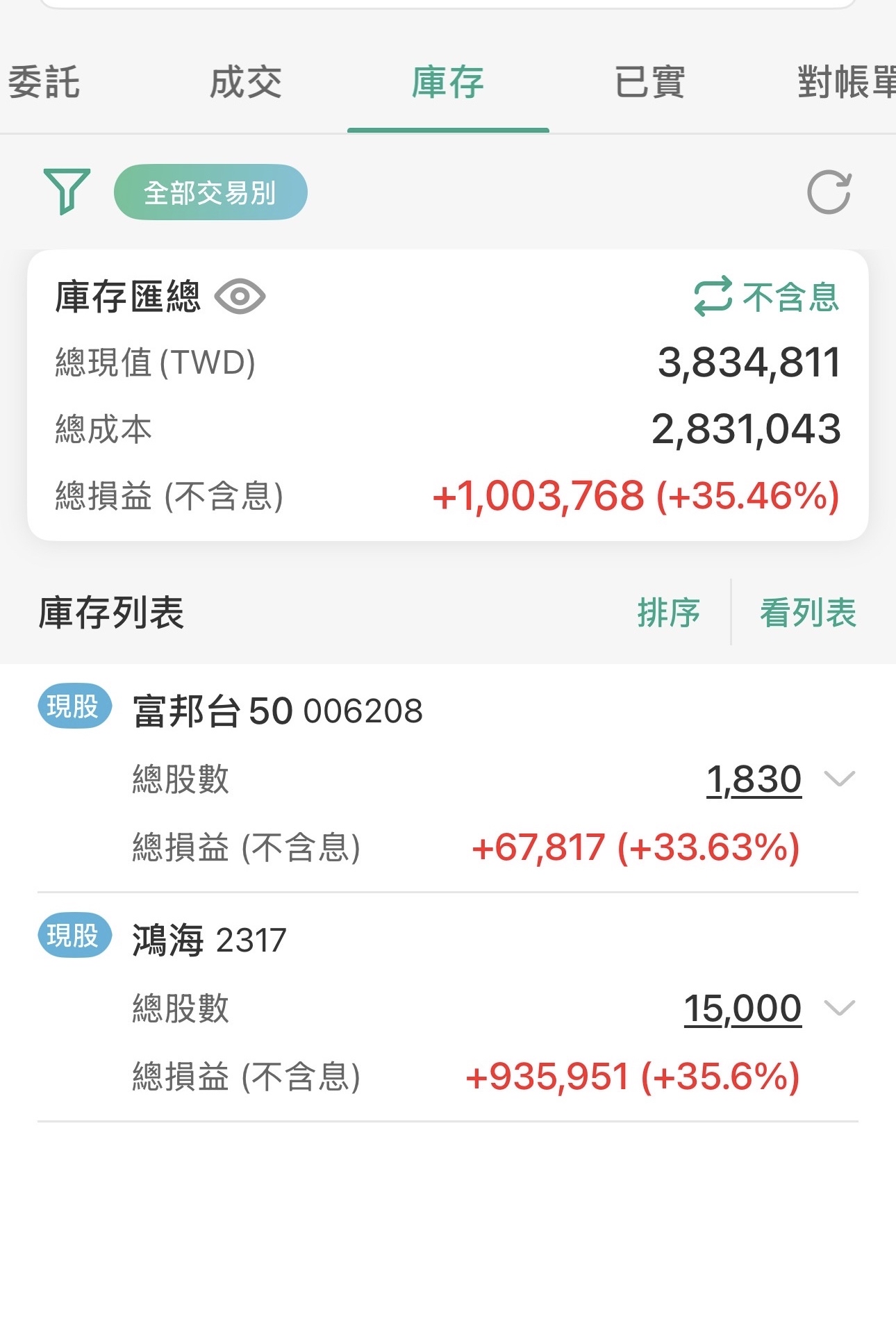The image size is (896, 1326).
Task: Open the 已實 tab
Action: [x=650, y=83]
